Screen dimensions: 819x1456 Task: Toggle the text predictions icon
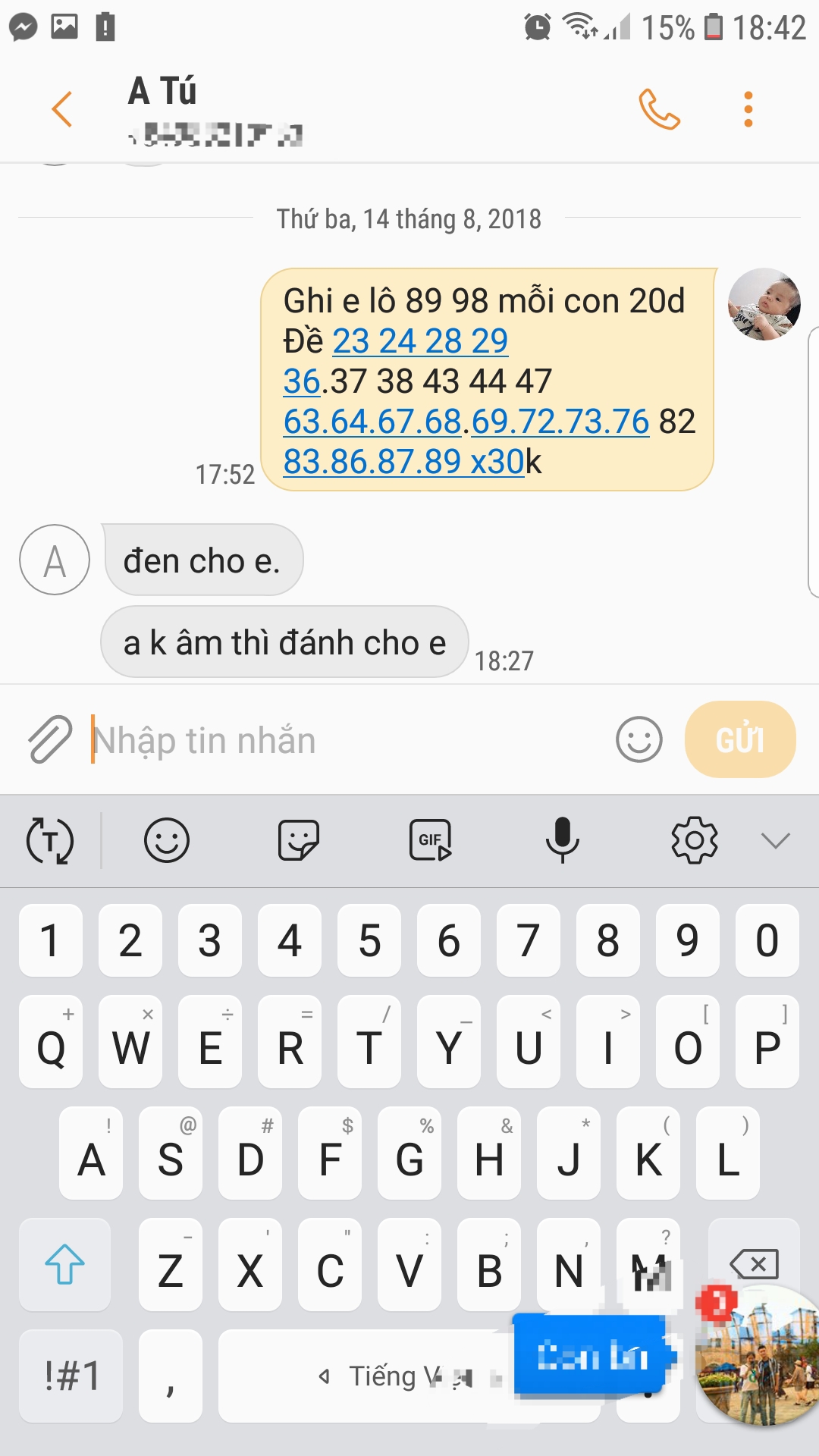pyautogui.click(x=50, y=840)
